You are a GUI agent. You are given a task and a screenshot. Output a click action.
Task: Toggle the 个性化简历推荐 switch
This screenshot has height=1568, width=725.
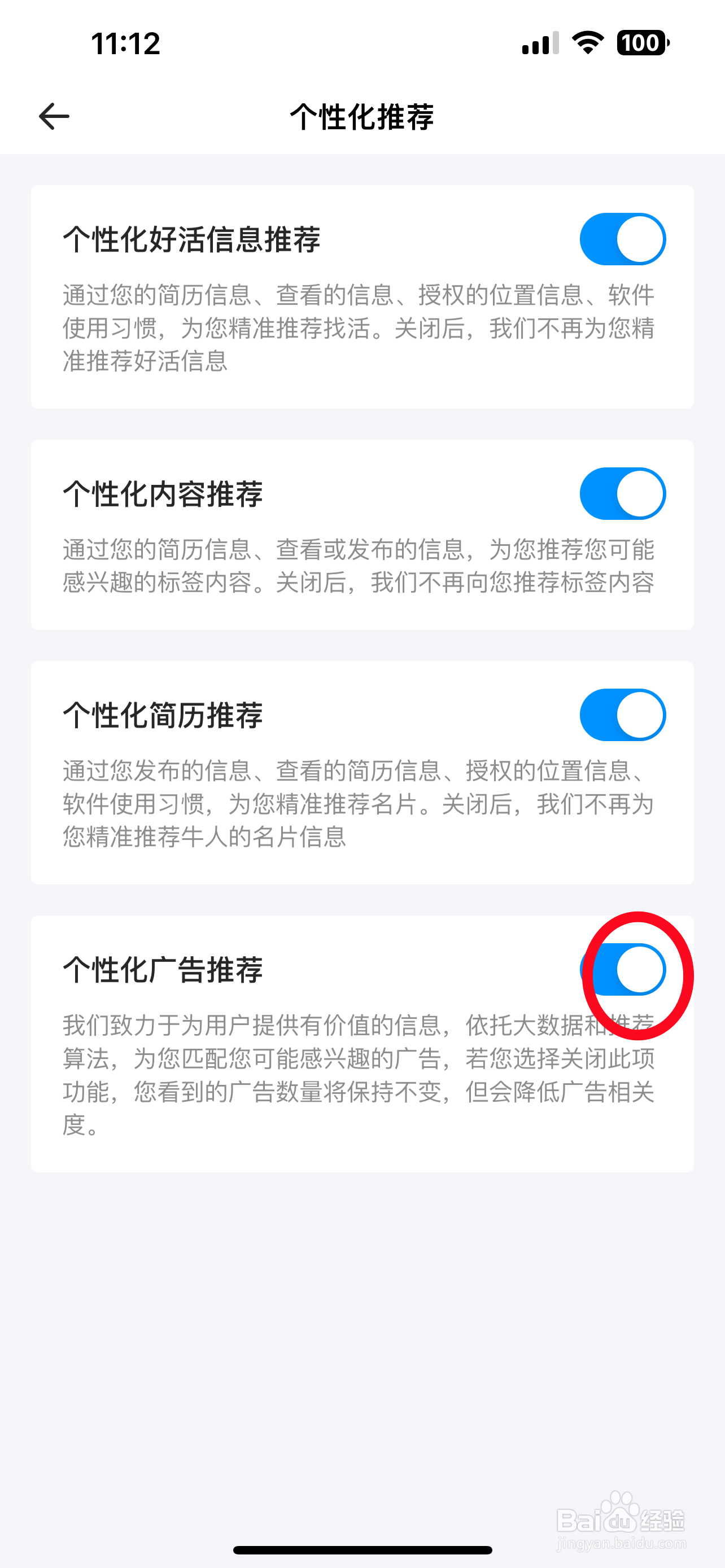623,715
